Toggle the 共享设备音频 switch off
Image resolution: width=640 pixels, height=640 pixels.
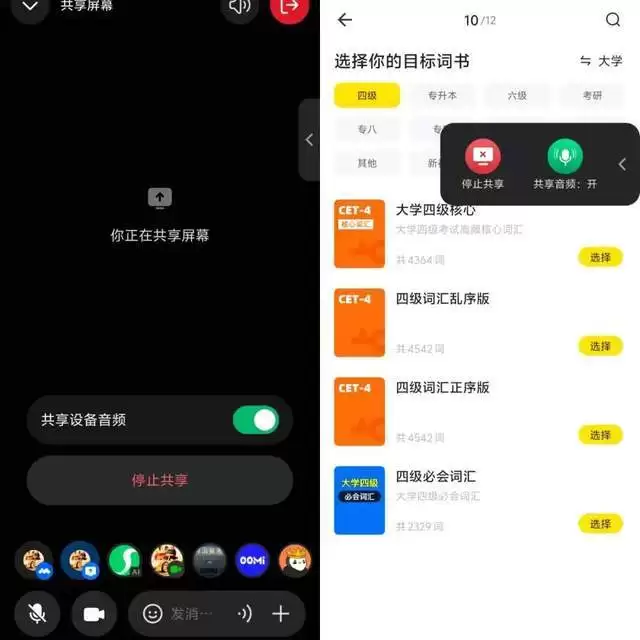tap(256, 420)
